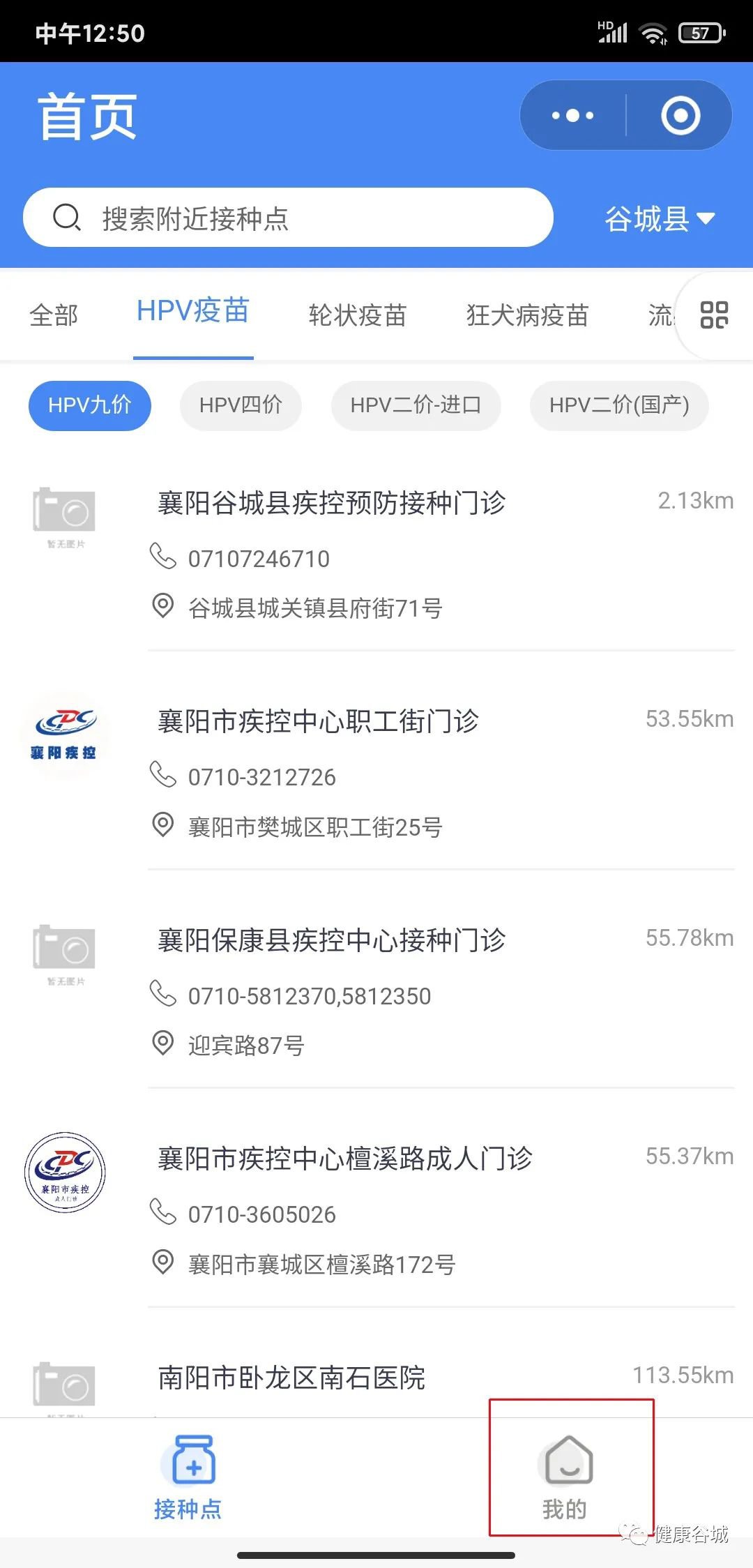Image resolution: width=753 pixels, height=1568 pixels.
Task: Close the mini program via circle icon
Action: coord(680,116)
